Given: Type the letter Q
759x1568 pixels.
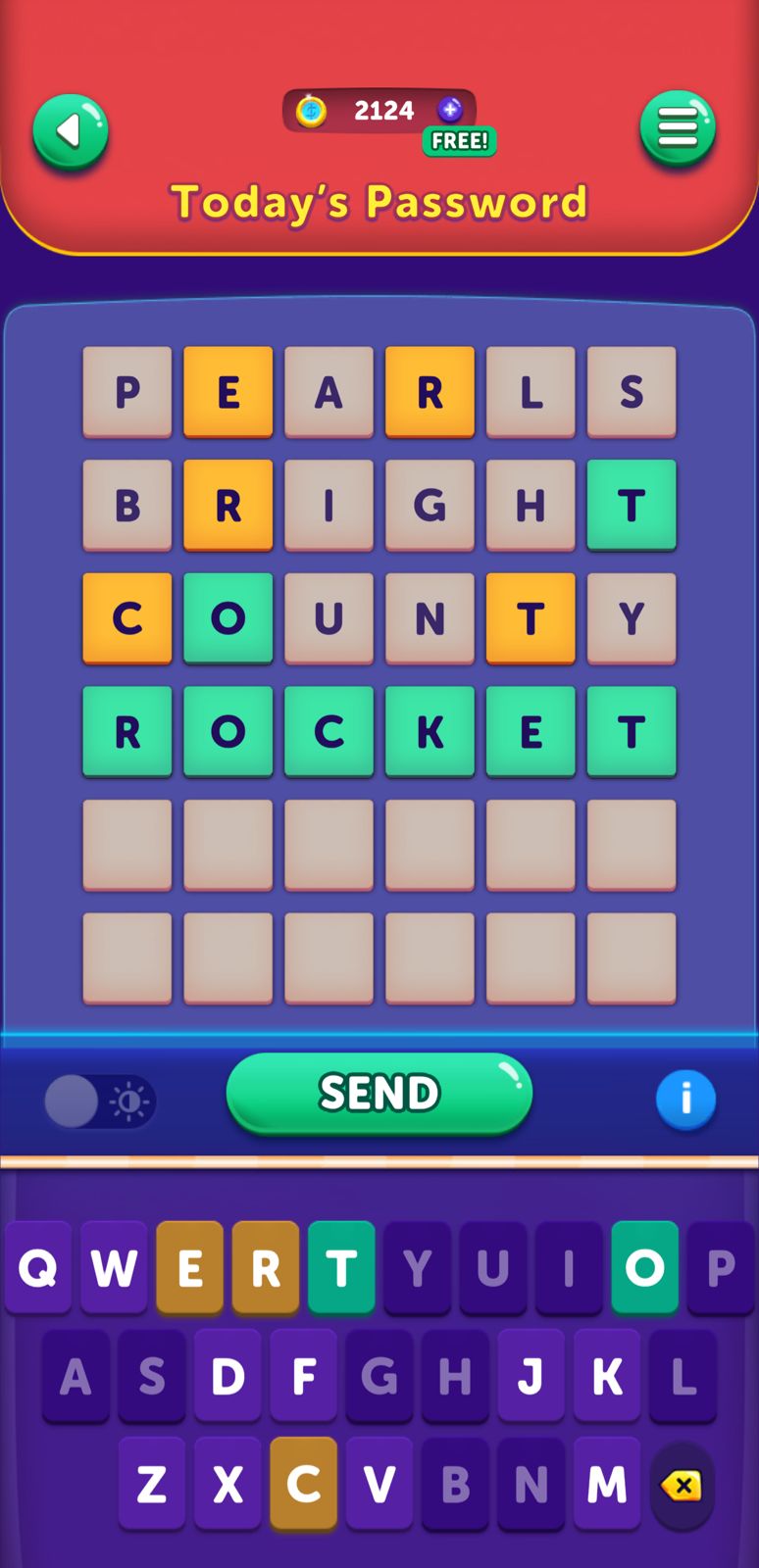Looking at the screenshot, I should click(38, 1268).
